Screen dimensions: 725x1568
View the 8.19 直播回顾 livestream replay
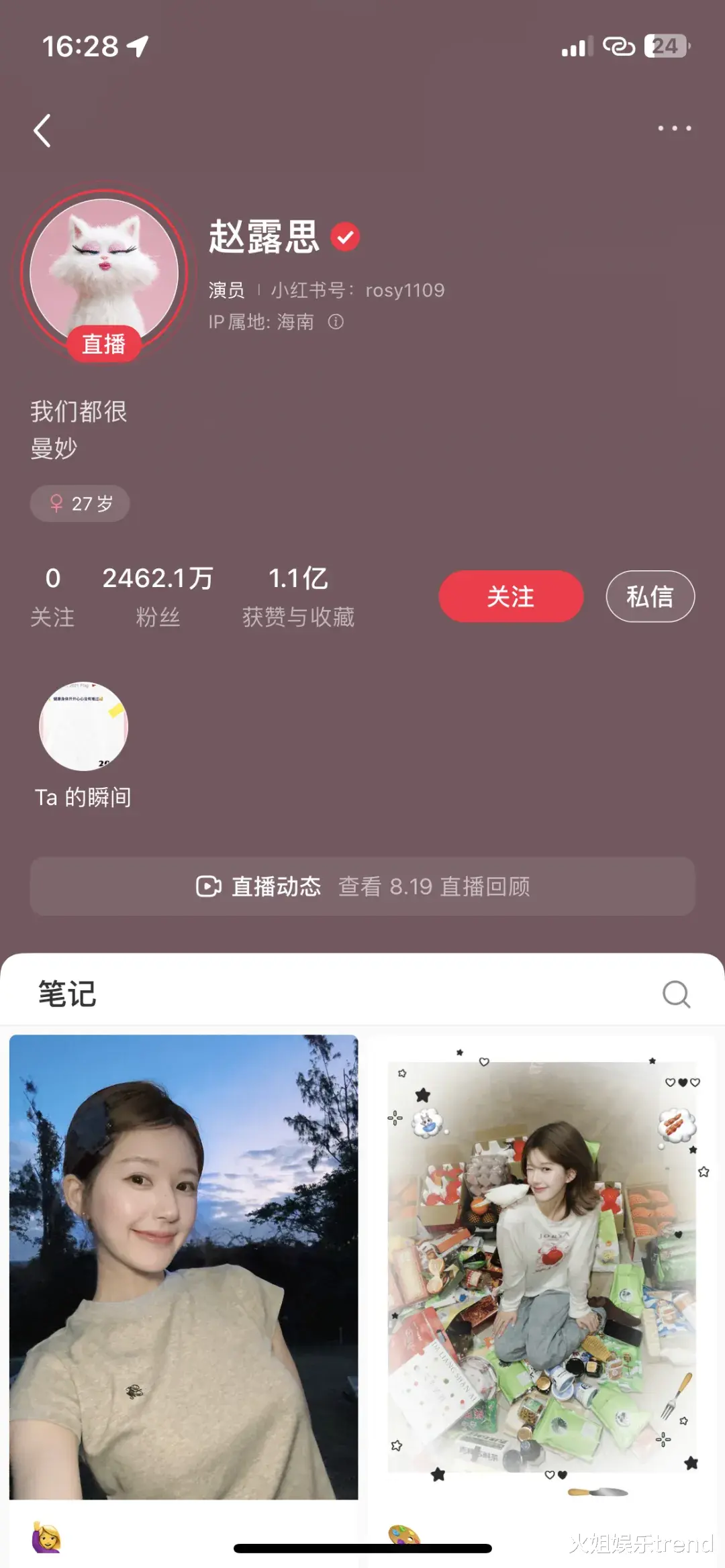[362, 886]
